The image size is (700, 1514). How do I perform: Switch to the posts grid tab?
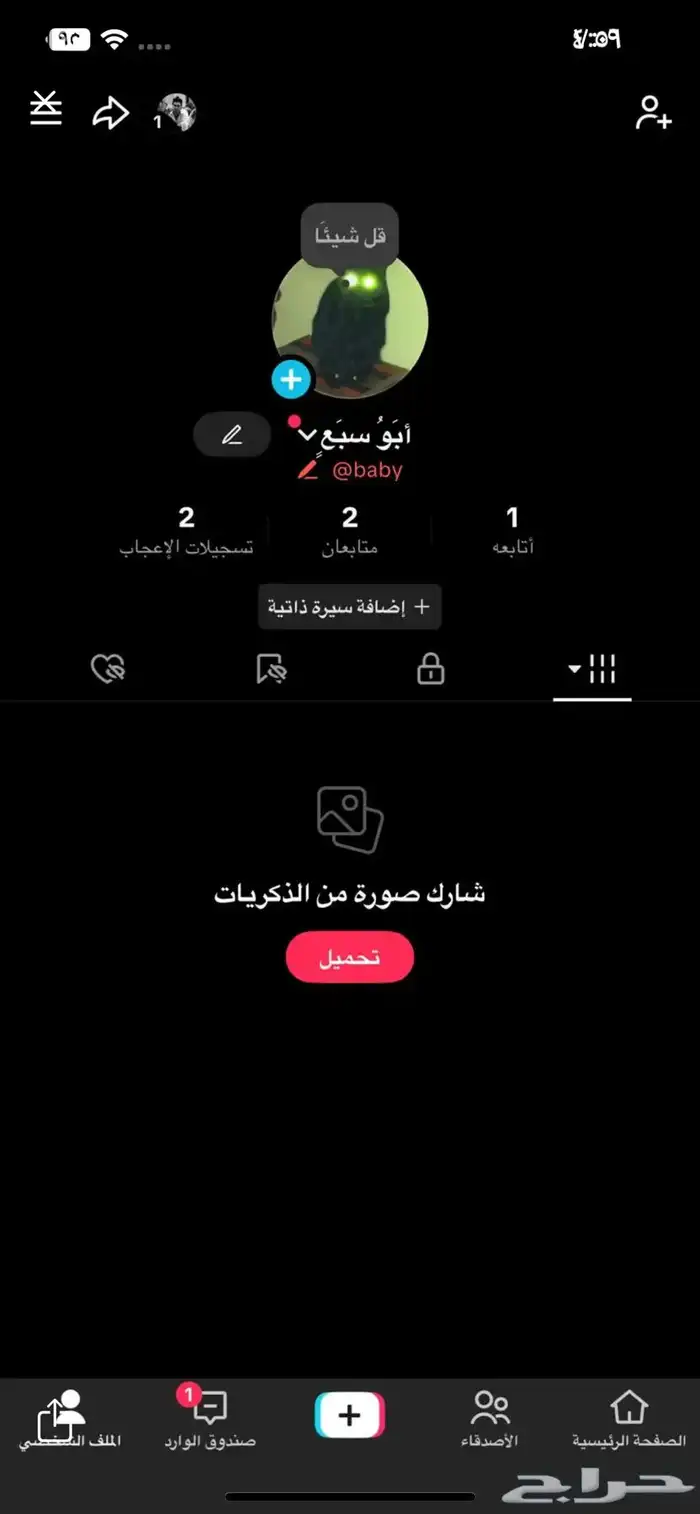[592, 670]
